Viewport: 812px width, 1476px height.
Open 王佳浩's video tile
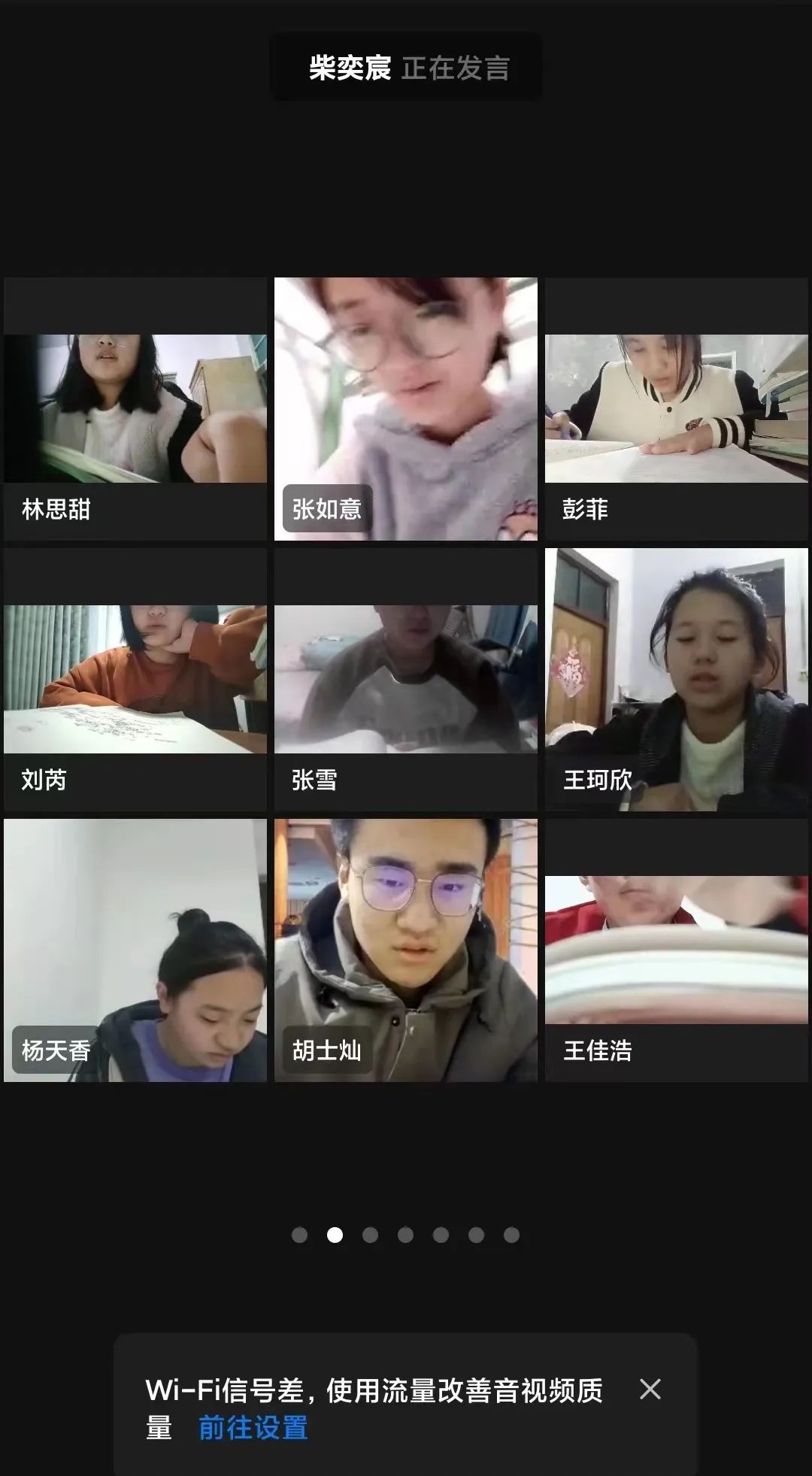677,950
